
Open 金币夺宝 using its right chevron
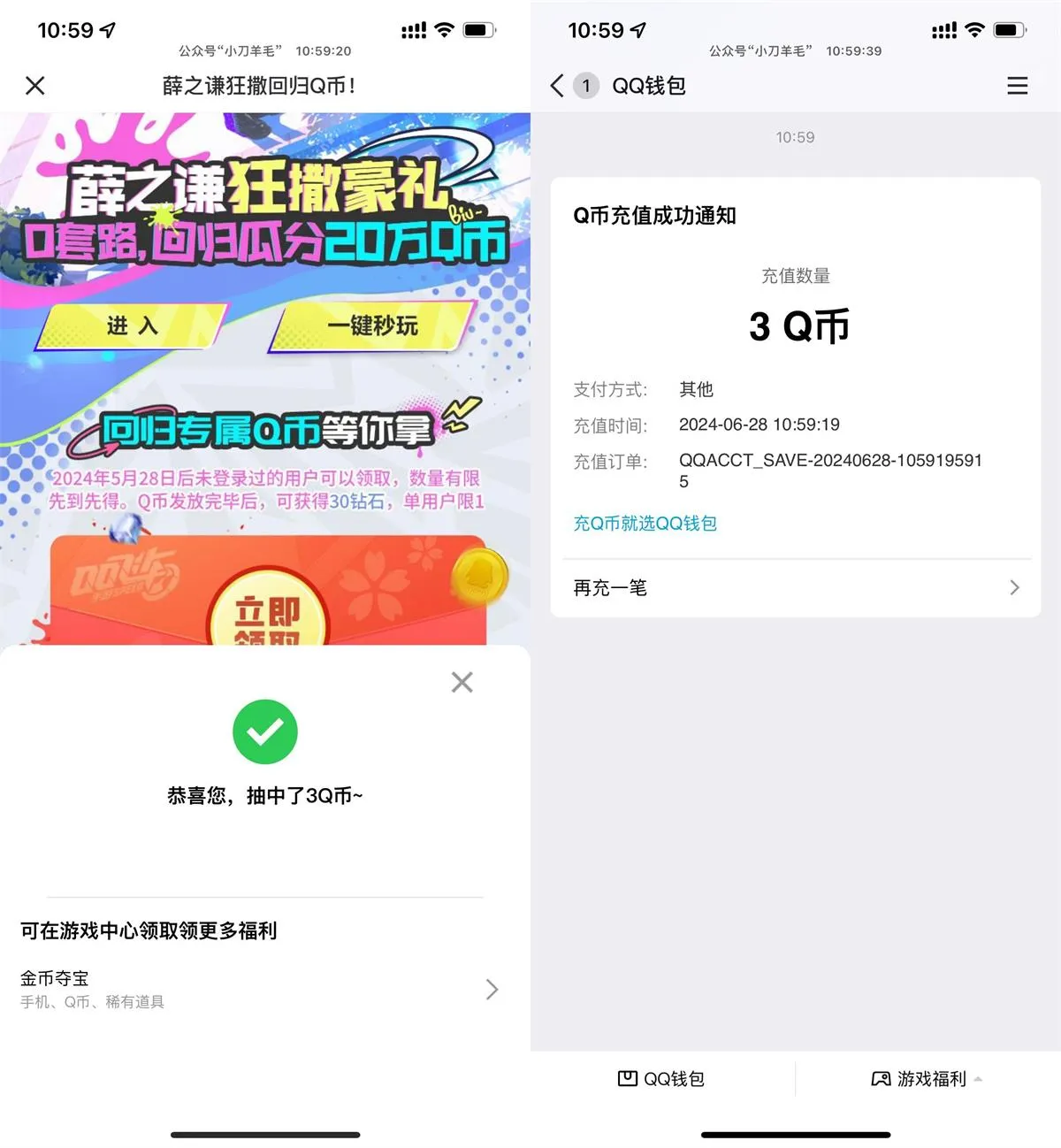click(x=492, y=990)
